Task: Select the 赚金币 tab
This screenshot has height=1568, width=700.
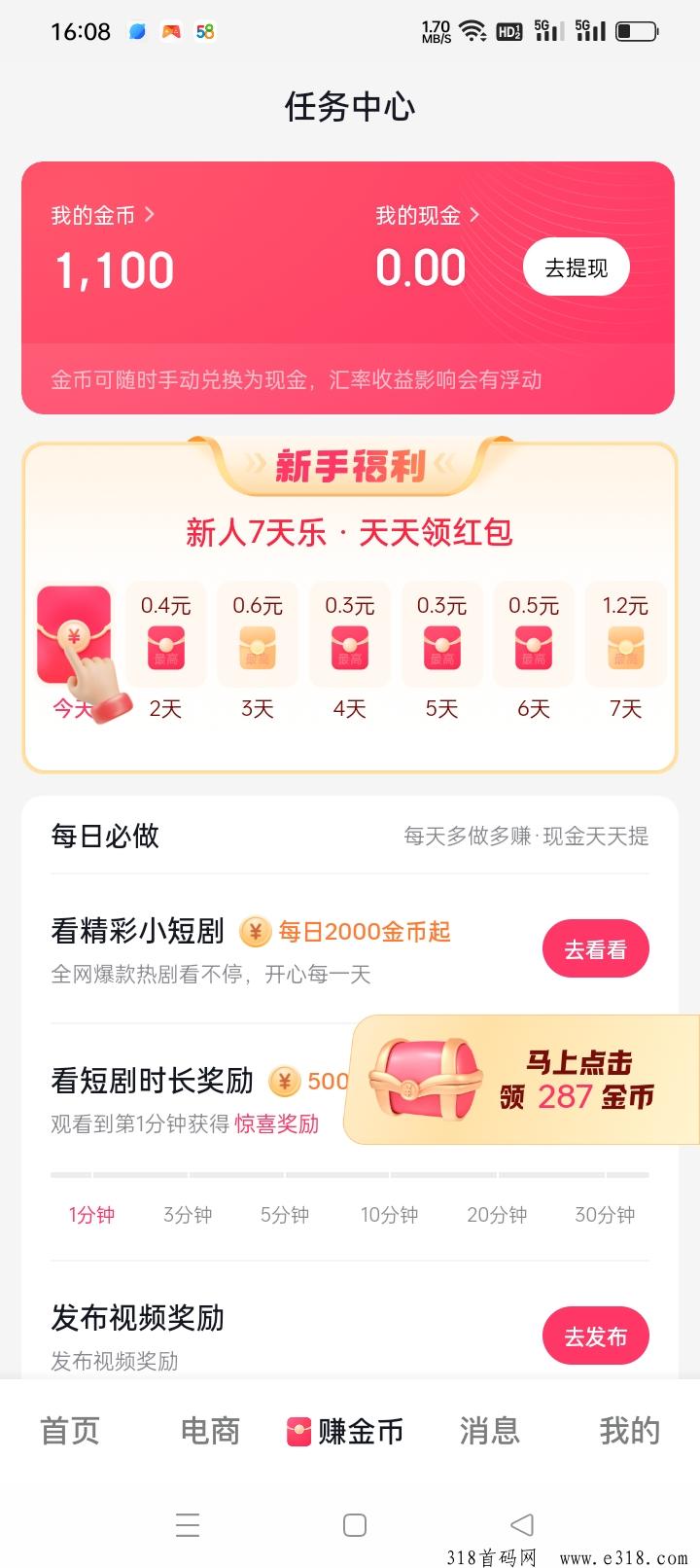Action: (345, 1431)
